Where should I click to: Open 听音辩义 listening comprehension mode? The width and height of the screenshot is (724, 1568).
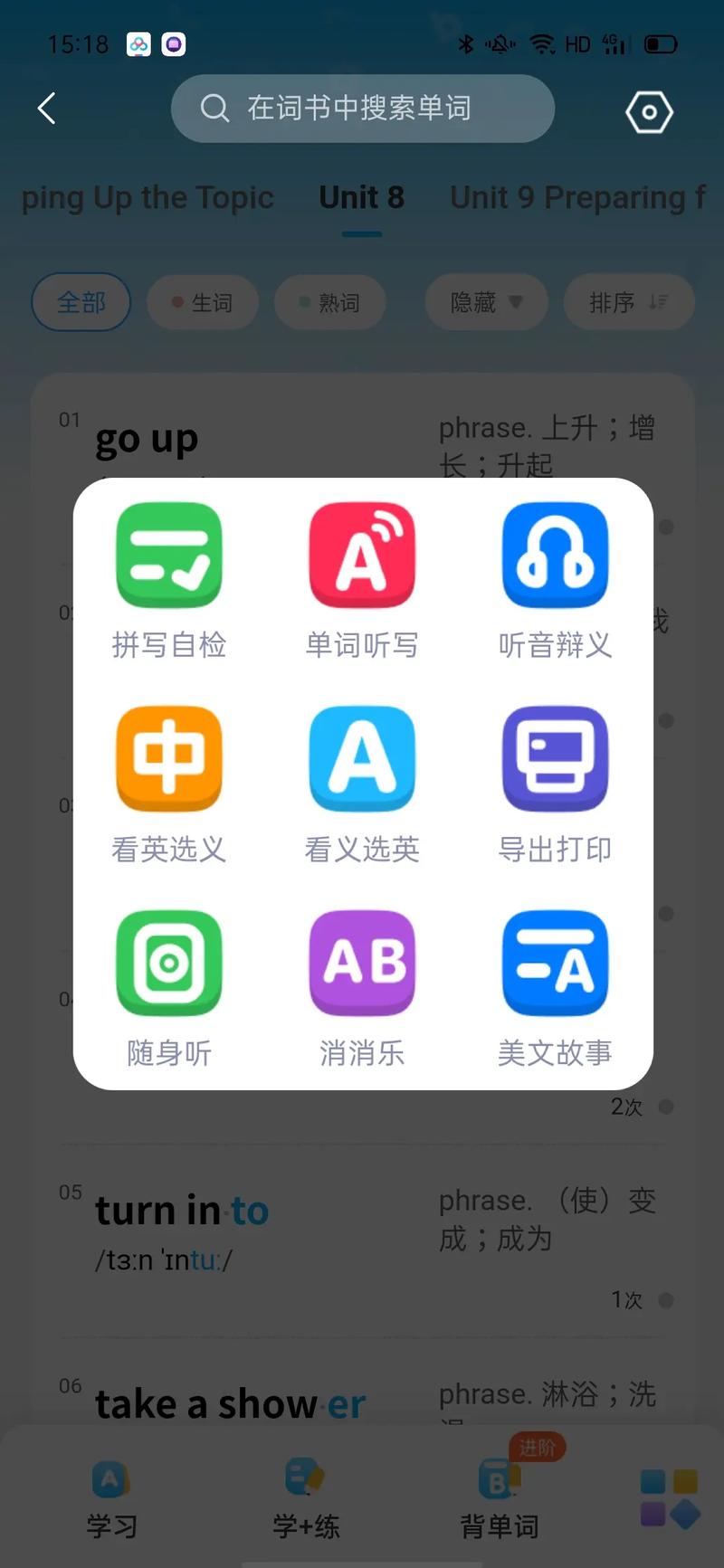click(555, 579)
